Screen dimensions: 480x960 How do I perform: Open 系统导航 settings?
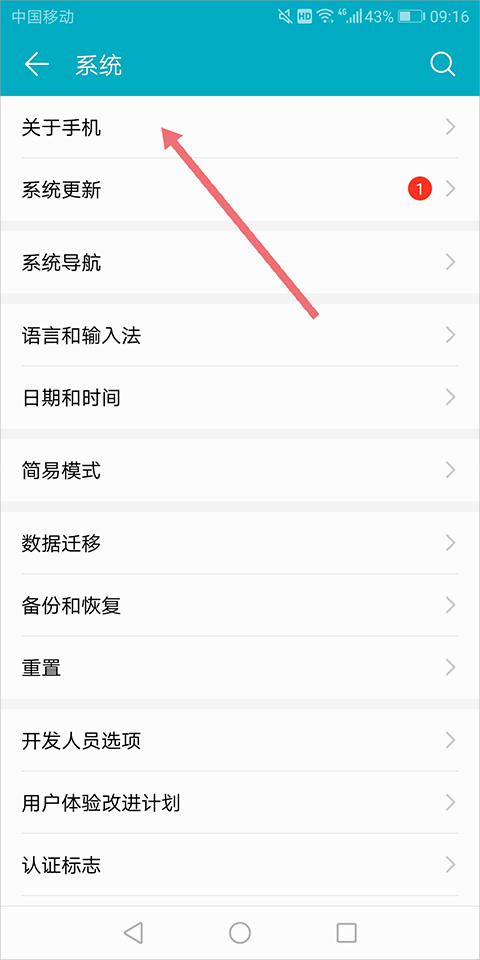pos(240,263)
